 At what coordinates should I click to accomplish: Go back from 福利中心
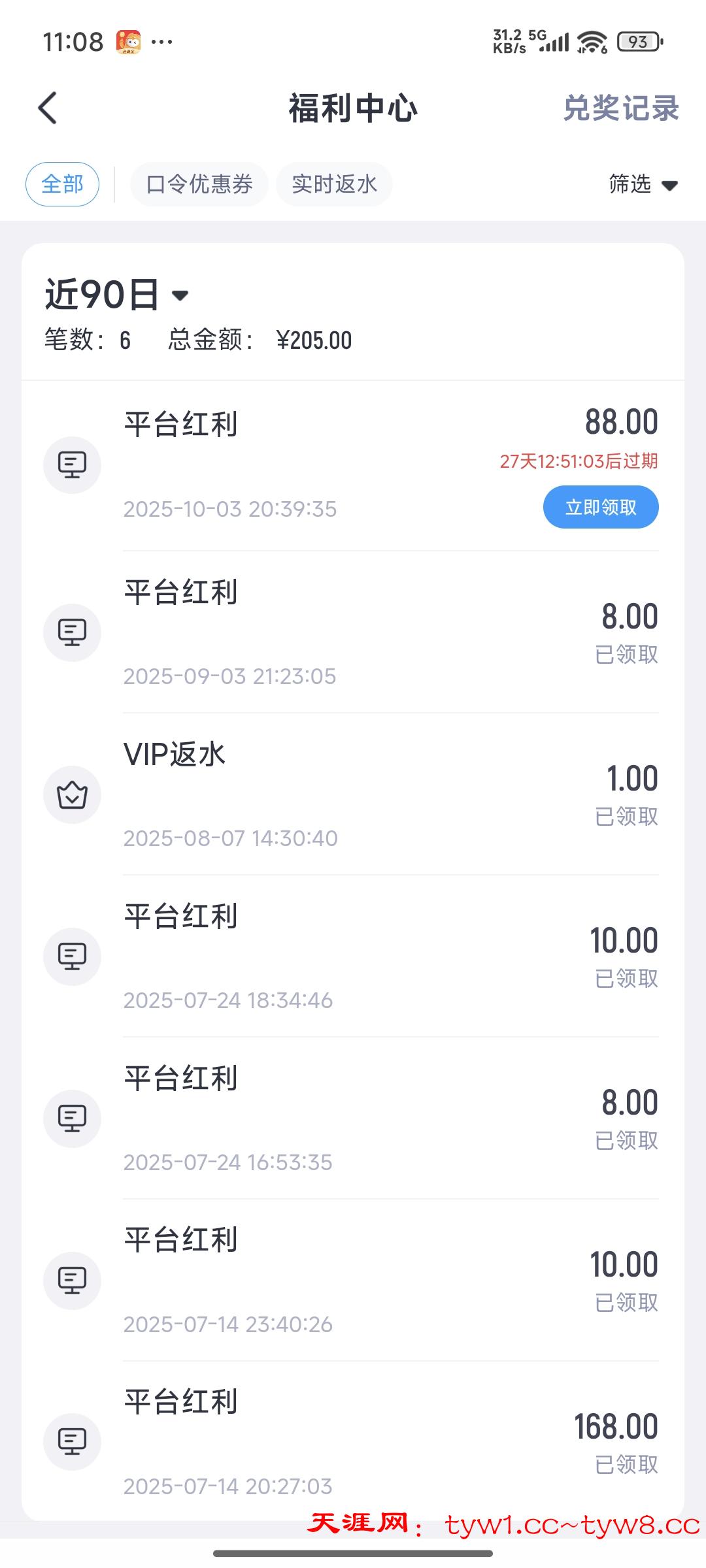point(48,108)
